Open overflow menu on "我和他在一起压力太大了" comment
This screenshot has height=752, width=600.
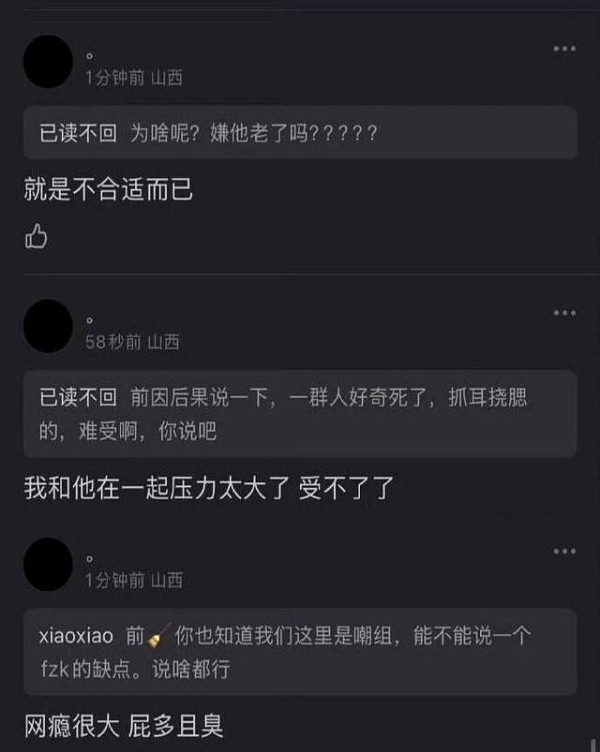(564, 313)
